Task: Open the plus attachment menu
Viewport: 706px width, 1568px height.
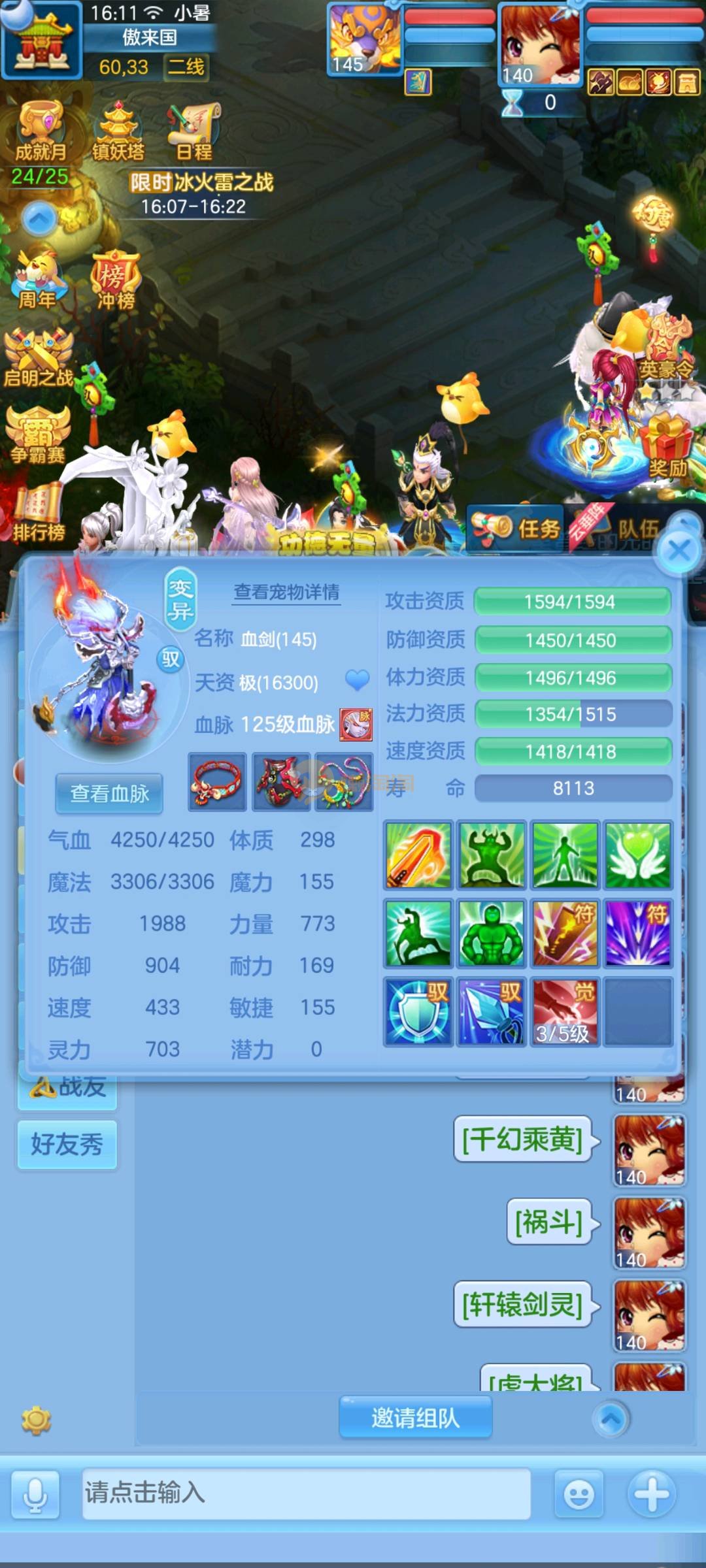Action: 652,1494
